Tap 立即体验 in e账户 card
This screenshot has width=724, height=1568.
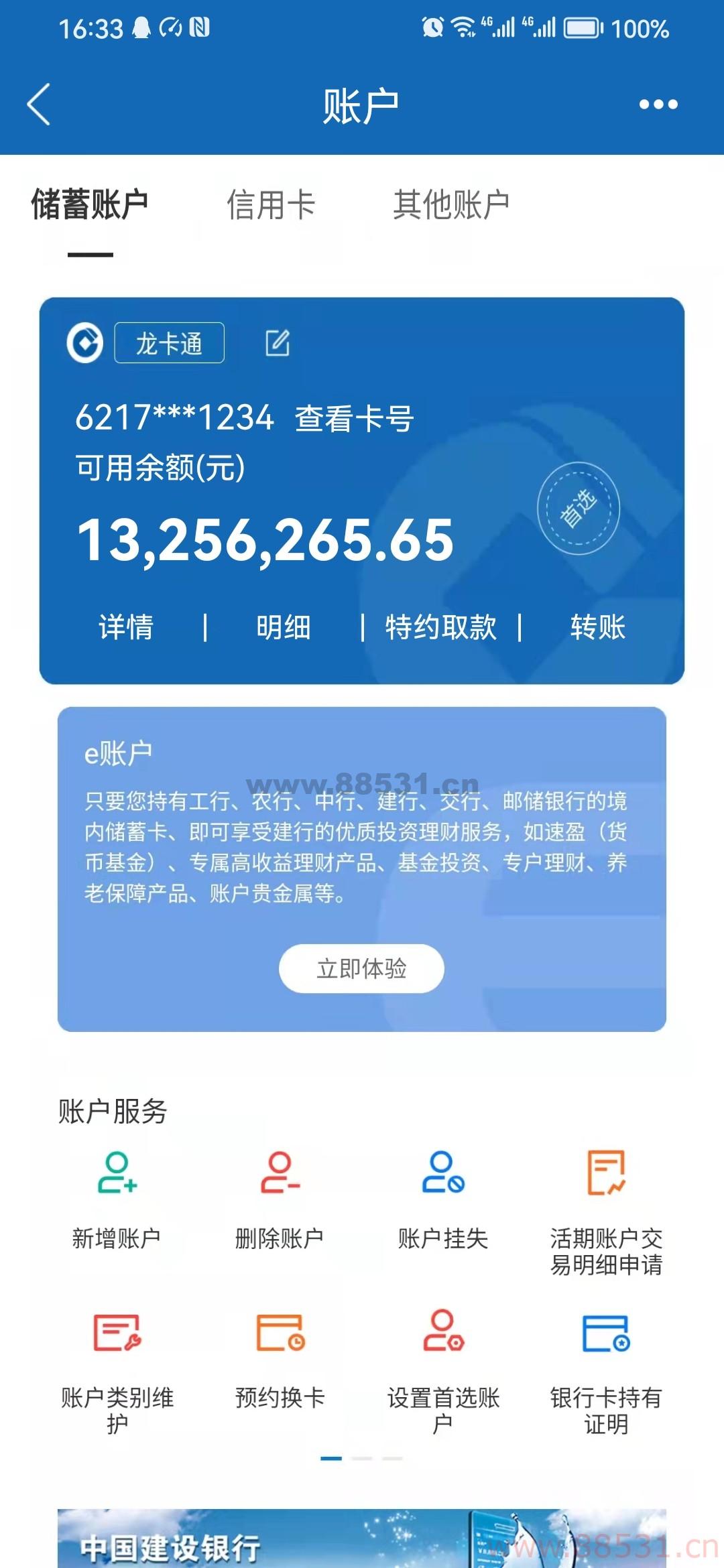361,968
